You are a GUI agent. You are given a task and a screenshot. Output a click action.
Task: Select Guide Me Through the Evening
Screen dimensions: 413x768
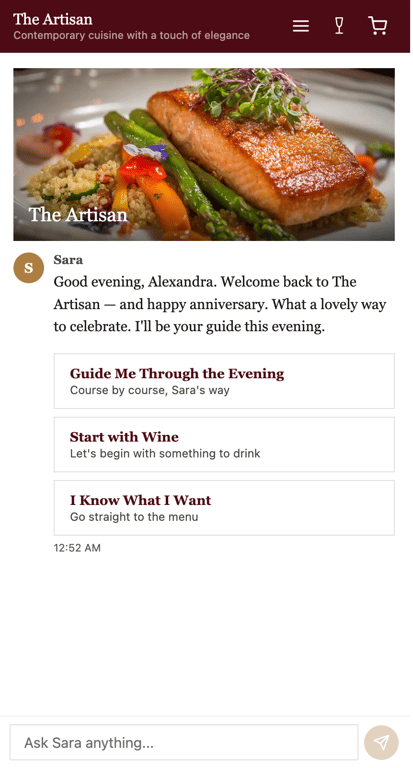tap(224, 381)
